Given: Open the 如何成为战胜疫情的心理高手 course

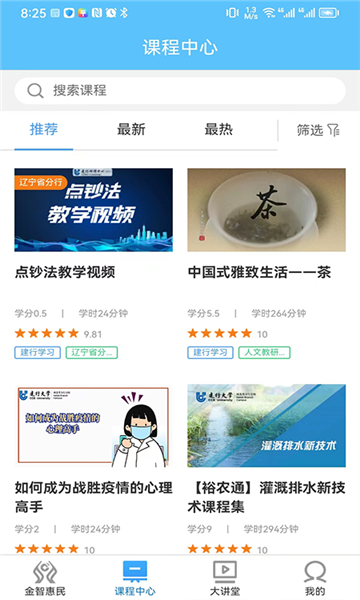Looking at the screenshot, I should click(x=93, y=469).
